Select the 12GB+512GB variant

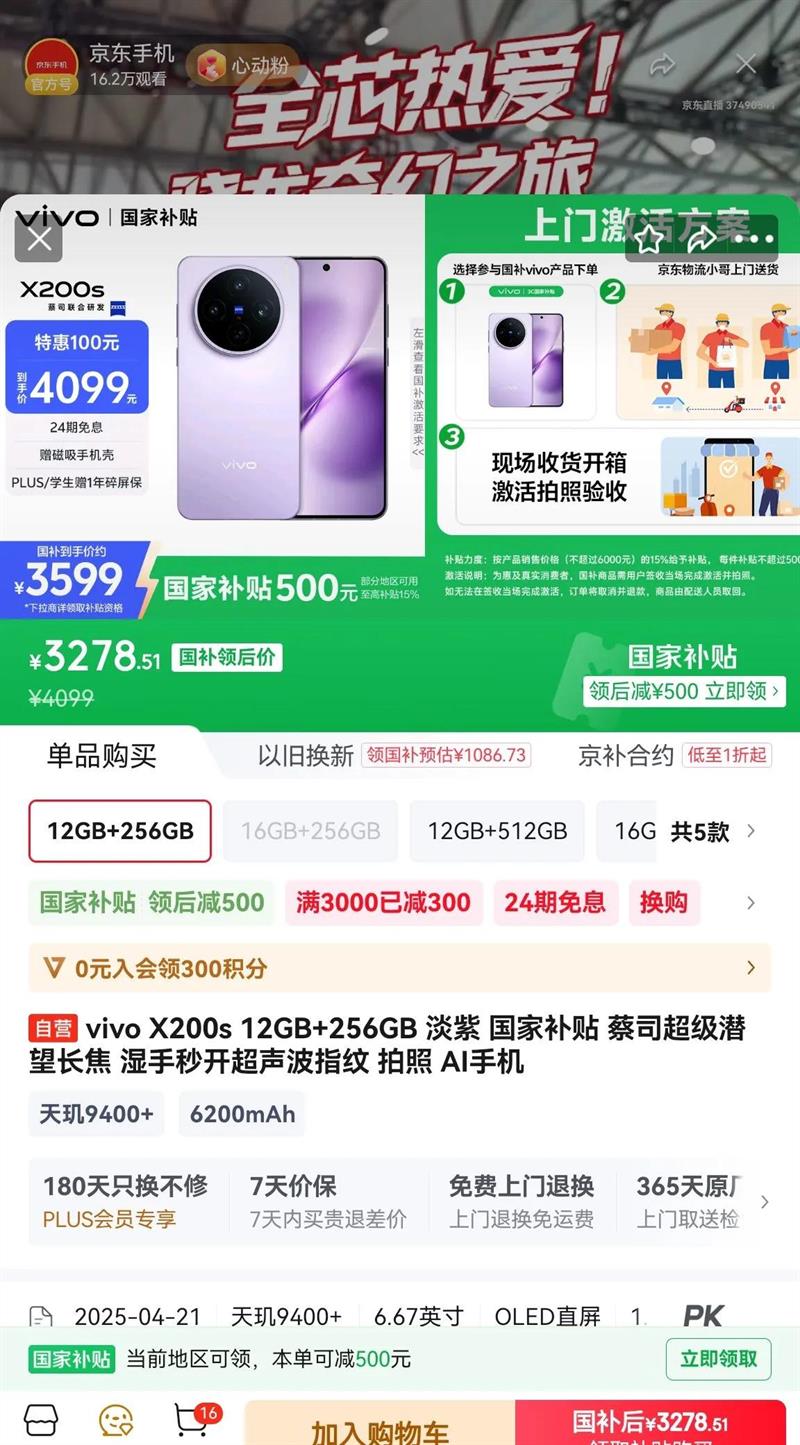(497, 831)
